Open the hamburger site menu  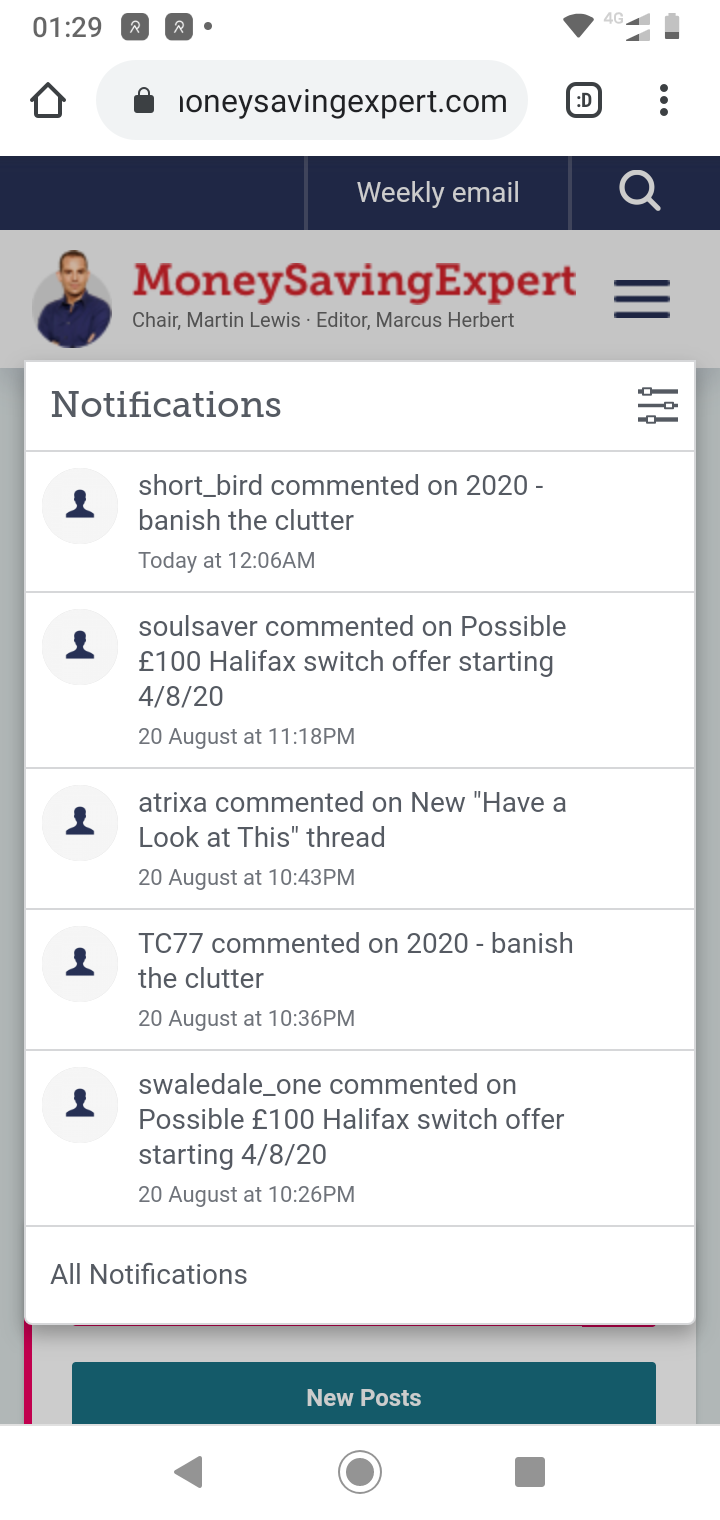641,299
